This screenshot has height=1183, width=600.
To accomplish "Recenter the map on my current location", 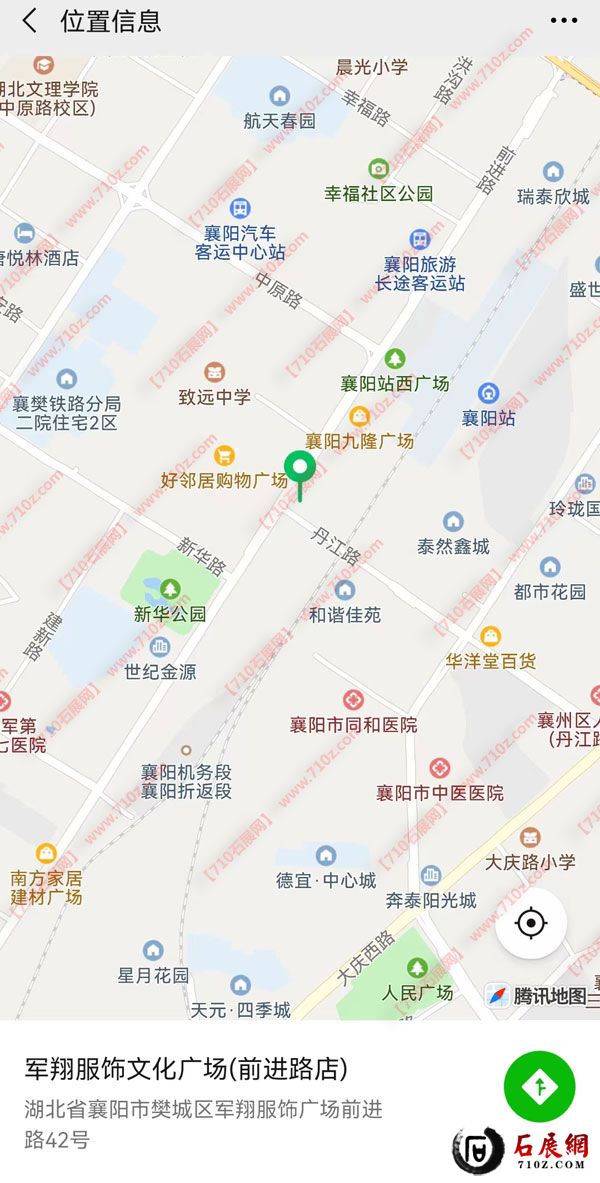I will (x=531, y=923).
